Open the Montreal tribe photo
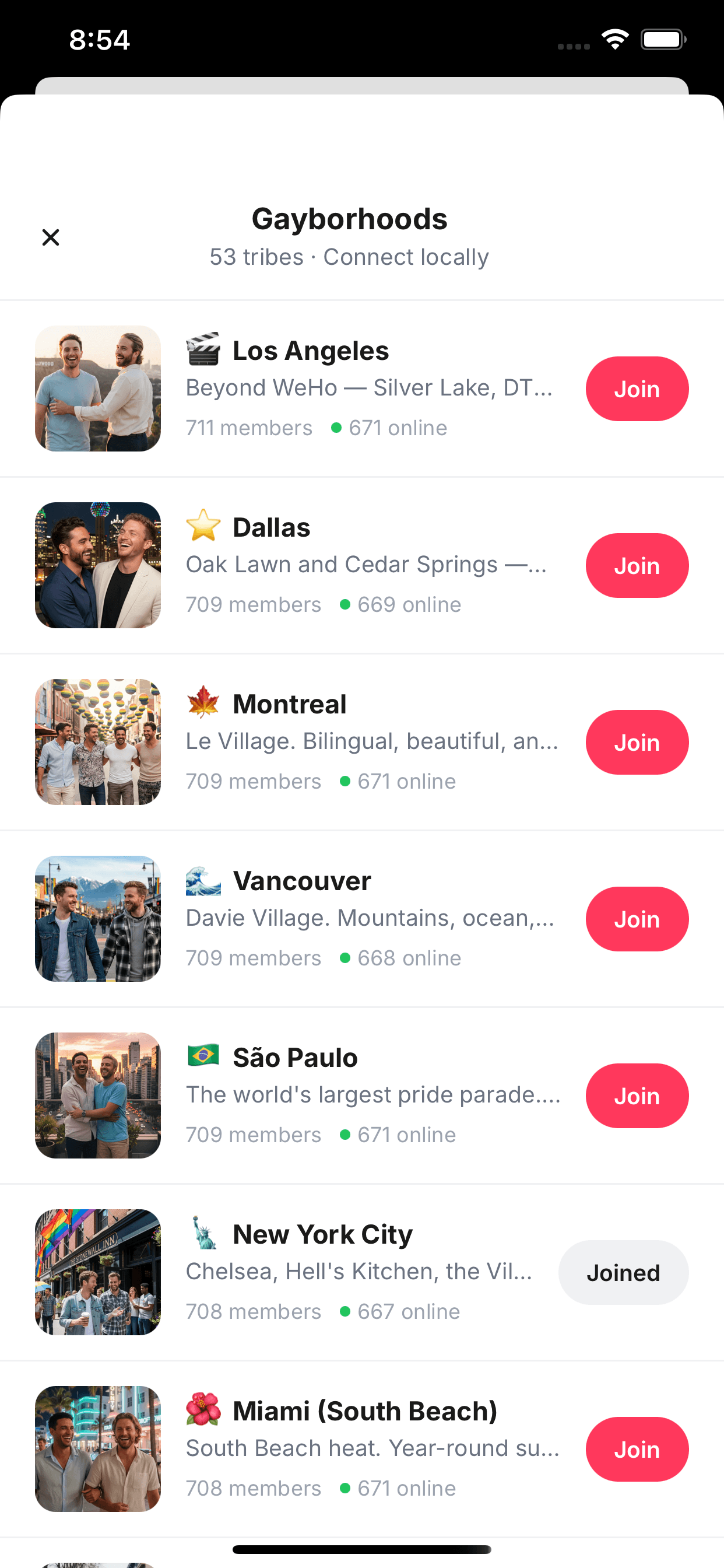Screen dimensions: 724x1568 [97, 743]
